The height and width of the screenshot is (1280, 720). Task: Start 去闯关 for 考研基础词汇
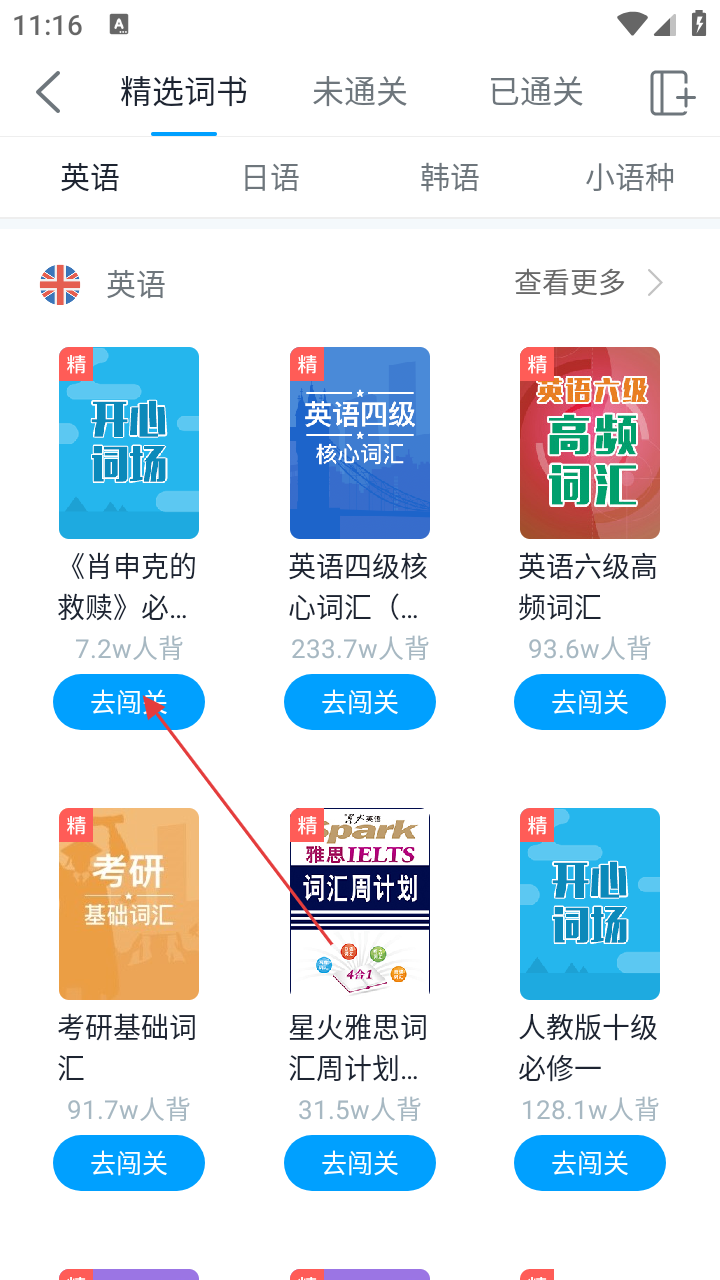click(x=129, y=1163)
